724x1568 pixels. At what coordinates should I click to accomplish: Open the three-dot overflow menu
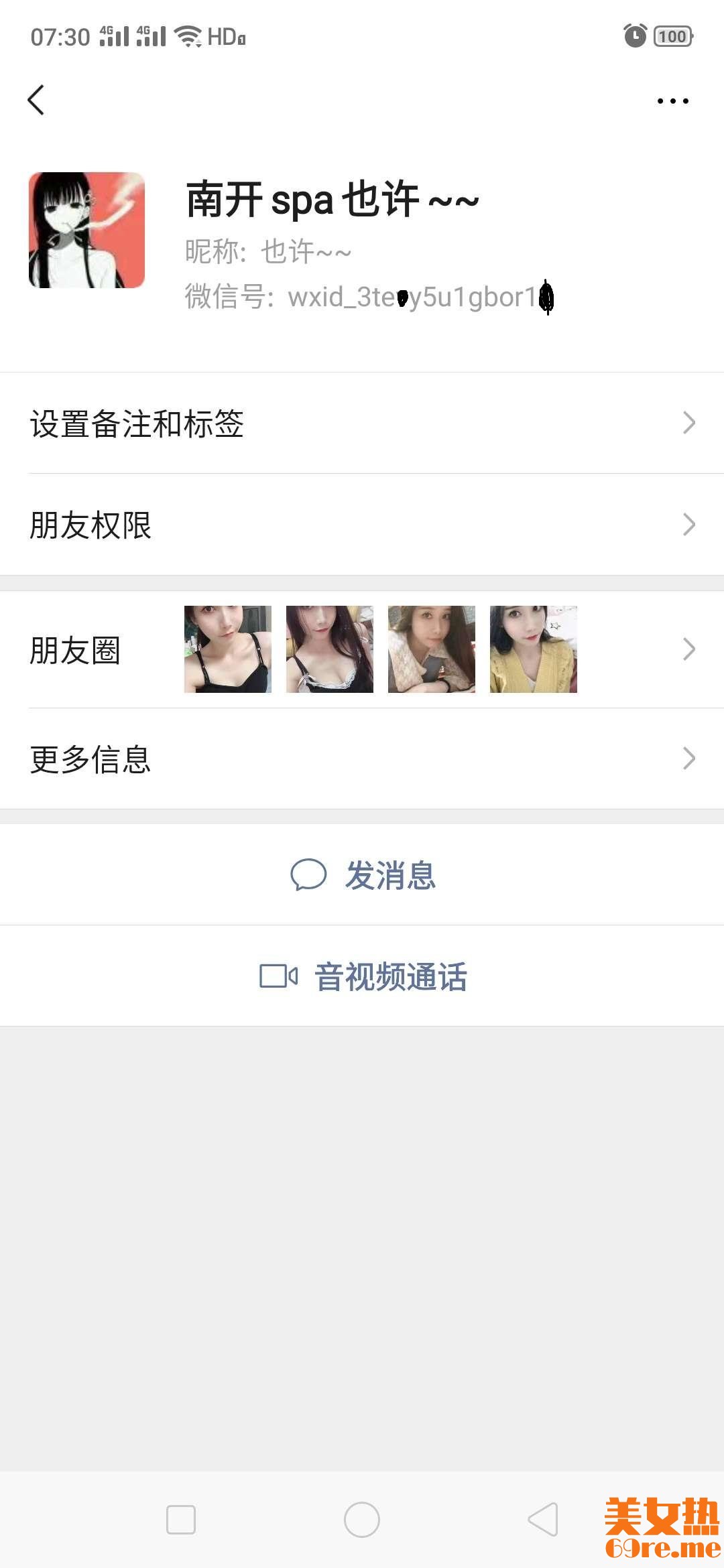point(672,101)
